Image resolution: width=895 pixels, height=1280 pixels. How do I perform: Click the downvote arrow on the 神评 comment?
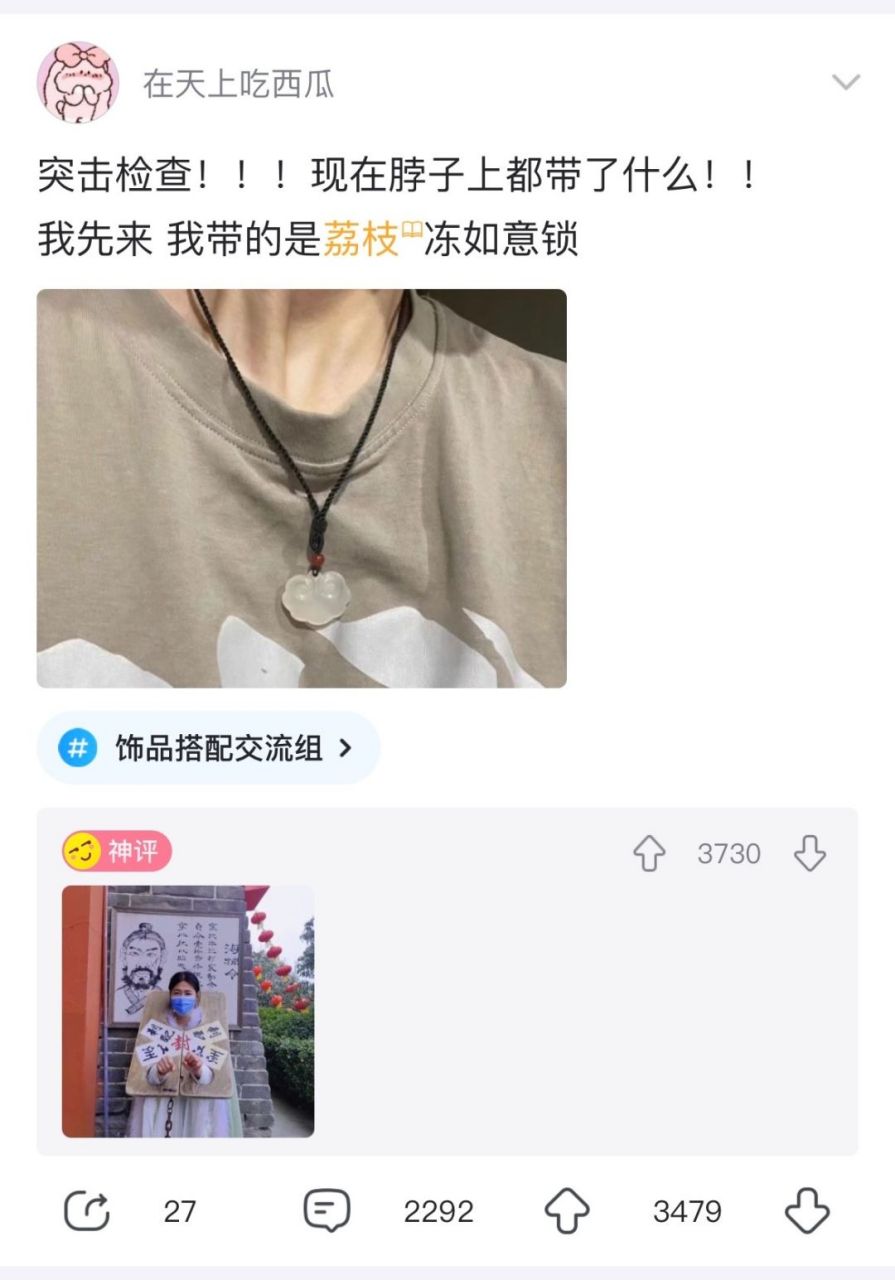click(x=809, y=853)
